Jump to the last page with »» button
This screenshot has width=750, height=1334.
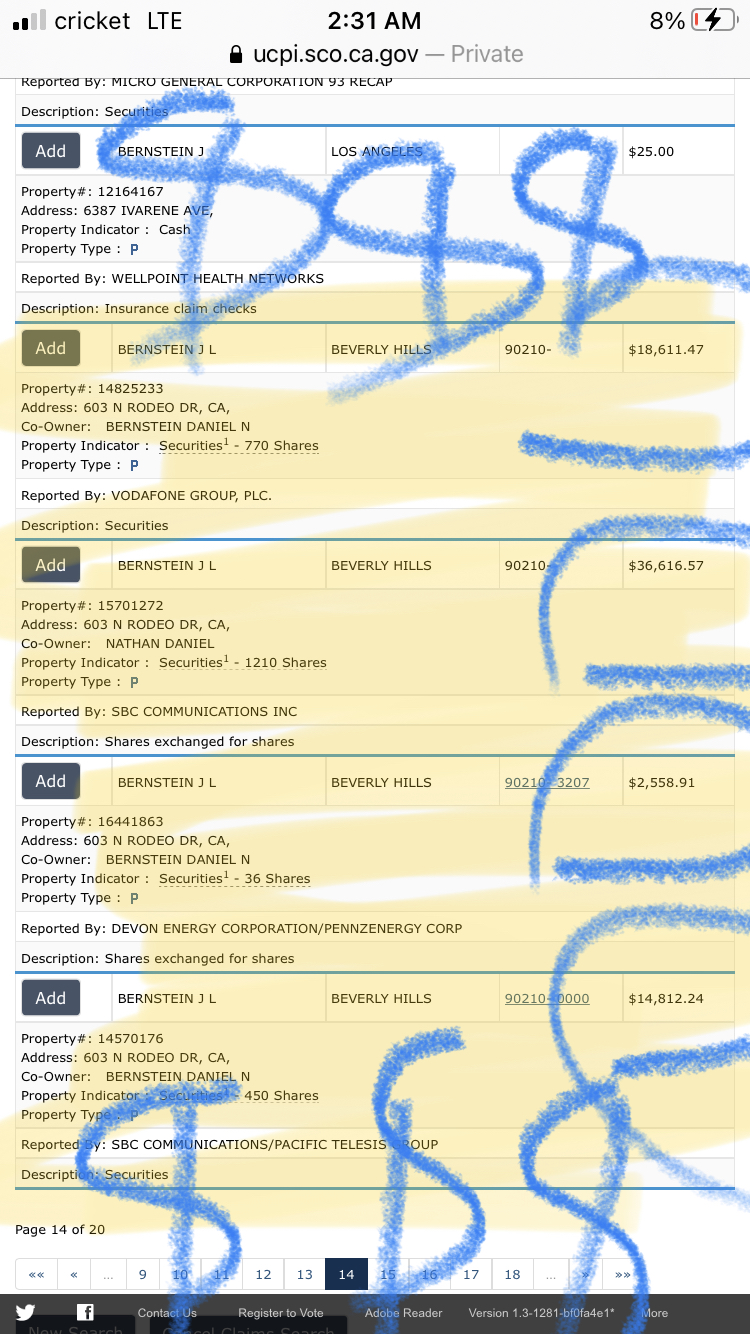tap(623, 1274)
